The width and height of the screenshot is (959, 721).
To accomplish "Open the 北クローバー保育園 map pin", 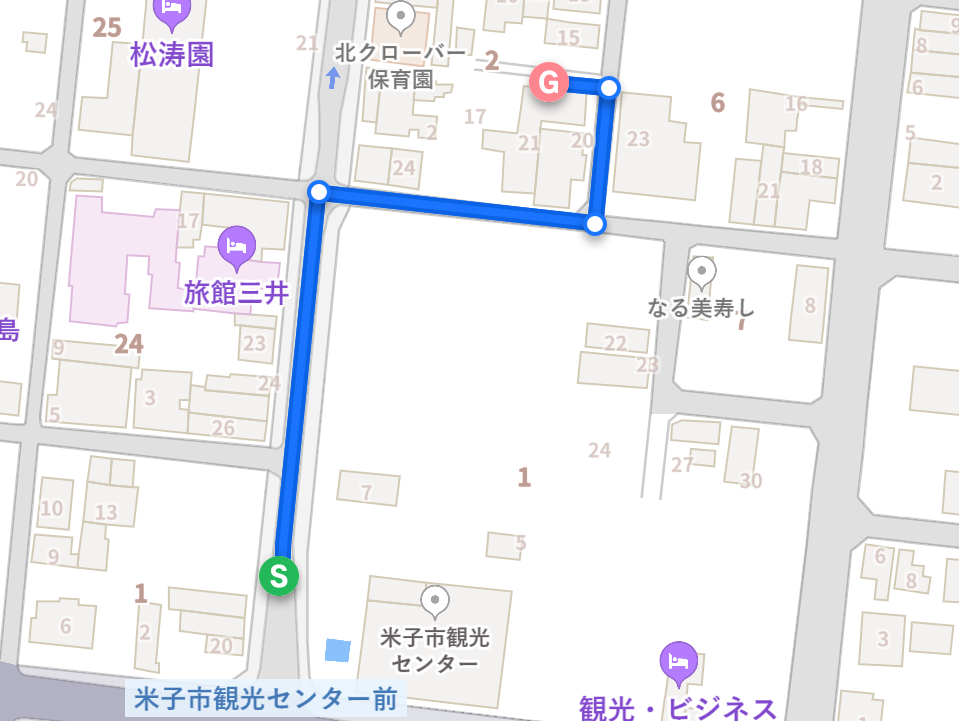I will (x=401, y=17).
